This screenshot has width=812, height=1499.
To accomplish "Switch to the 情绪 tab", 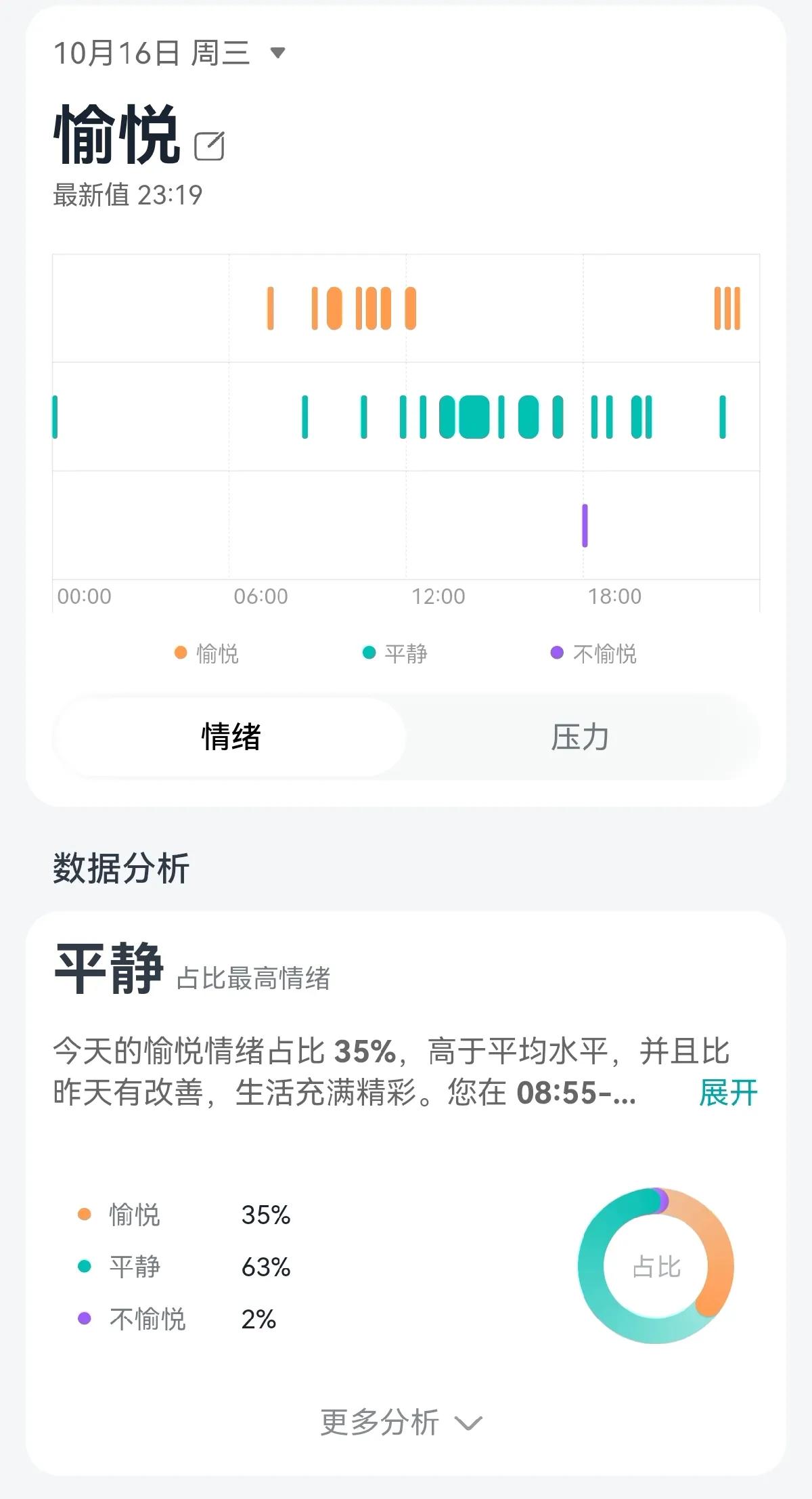I will point(231,737).
